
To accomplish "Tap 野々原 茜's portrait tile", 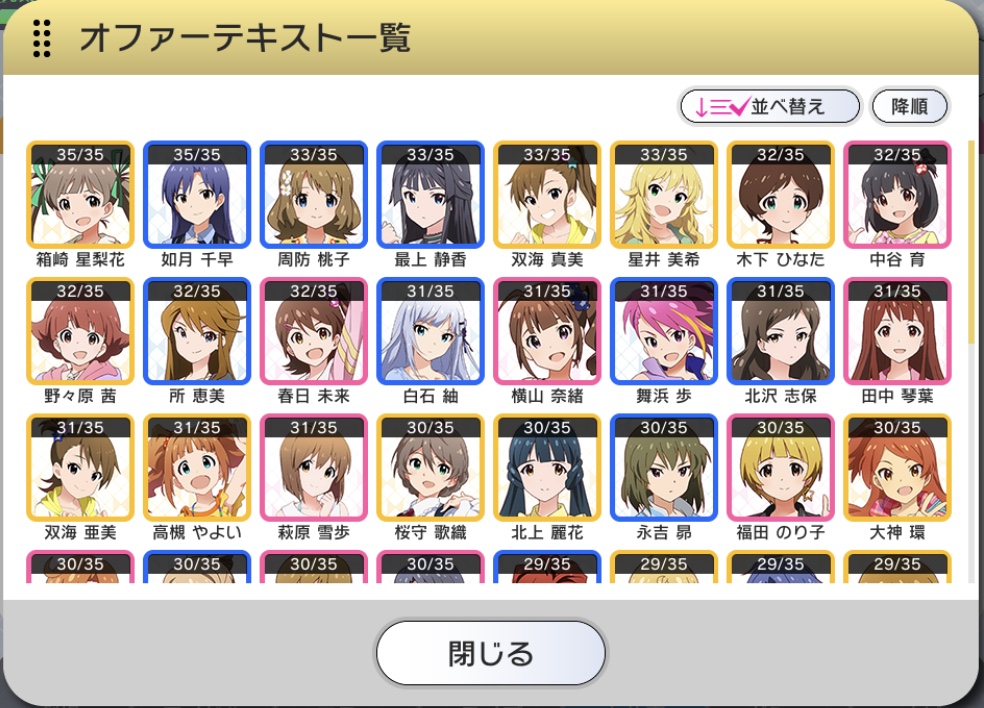I will (x=80, y=332).
